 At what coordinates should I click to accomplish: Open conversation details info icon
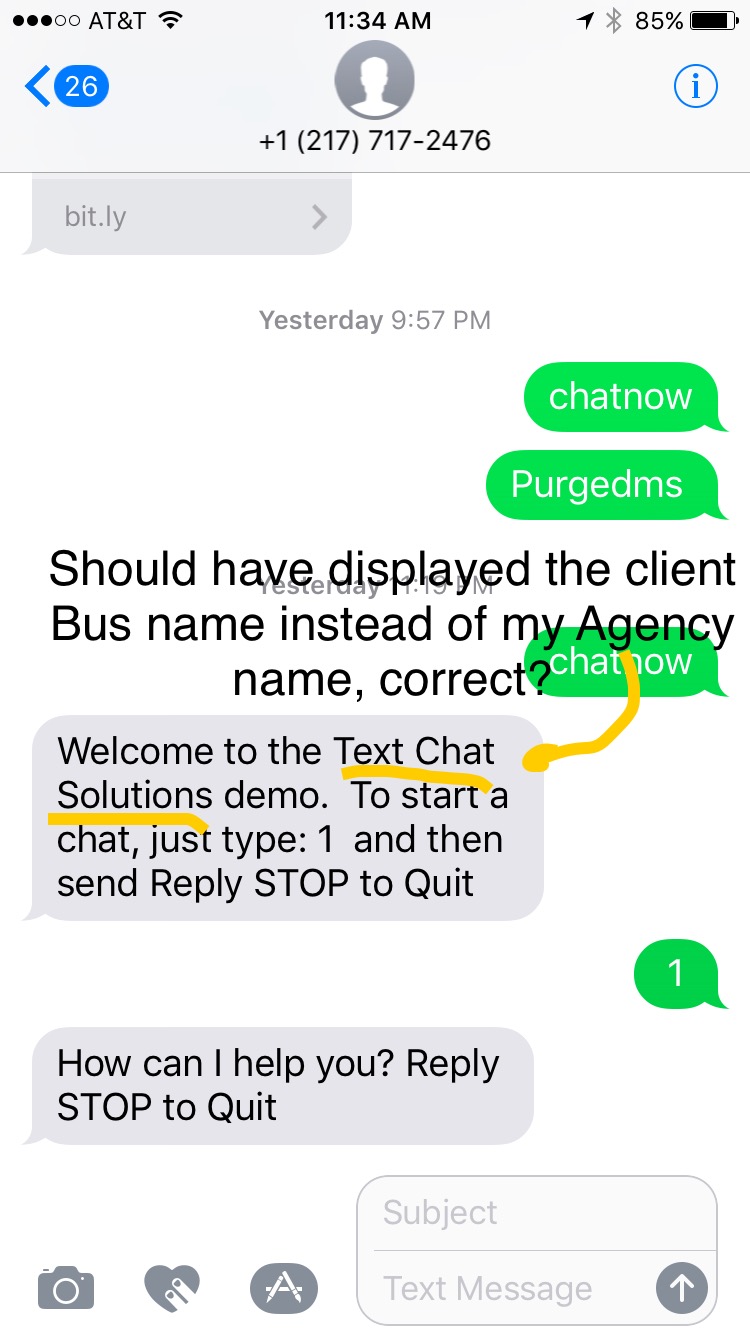click(695, 87)
